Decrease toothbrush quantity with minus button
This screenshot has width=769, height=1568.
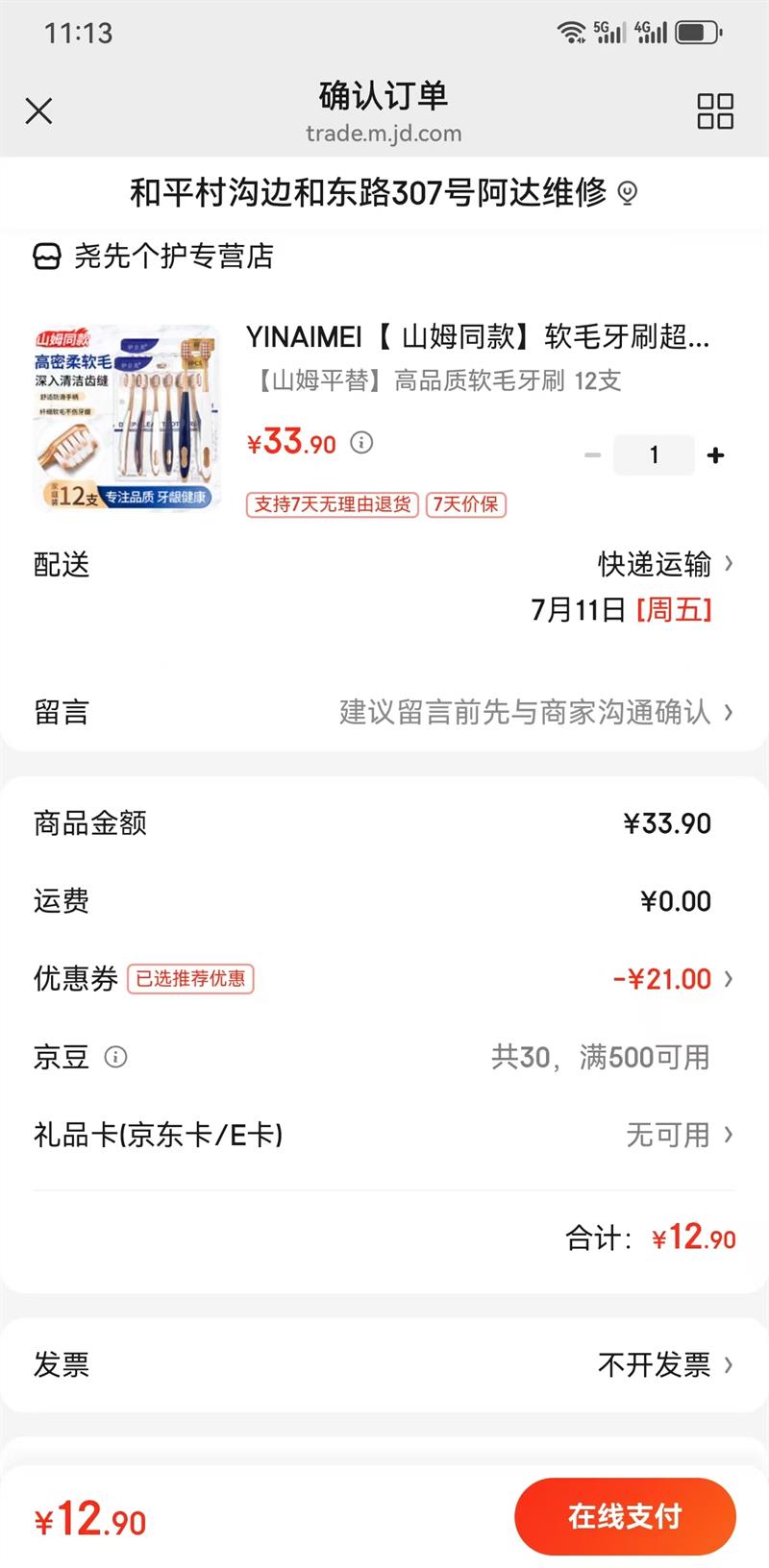click(593, 455)
